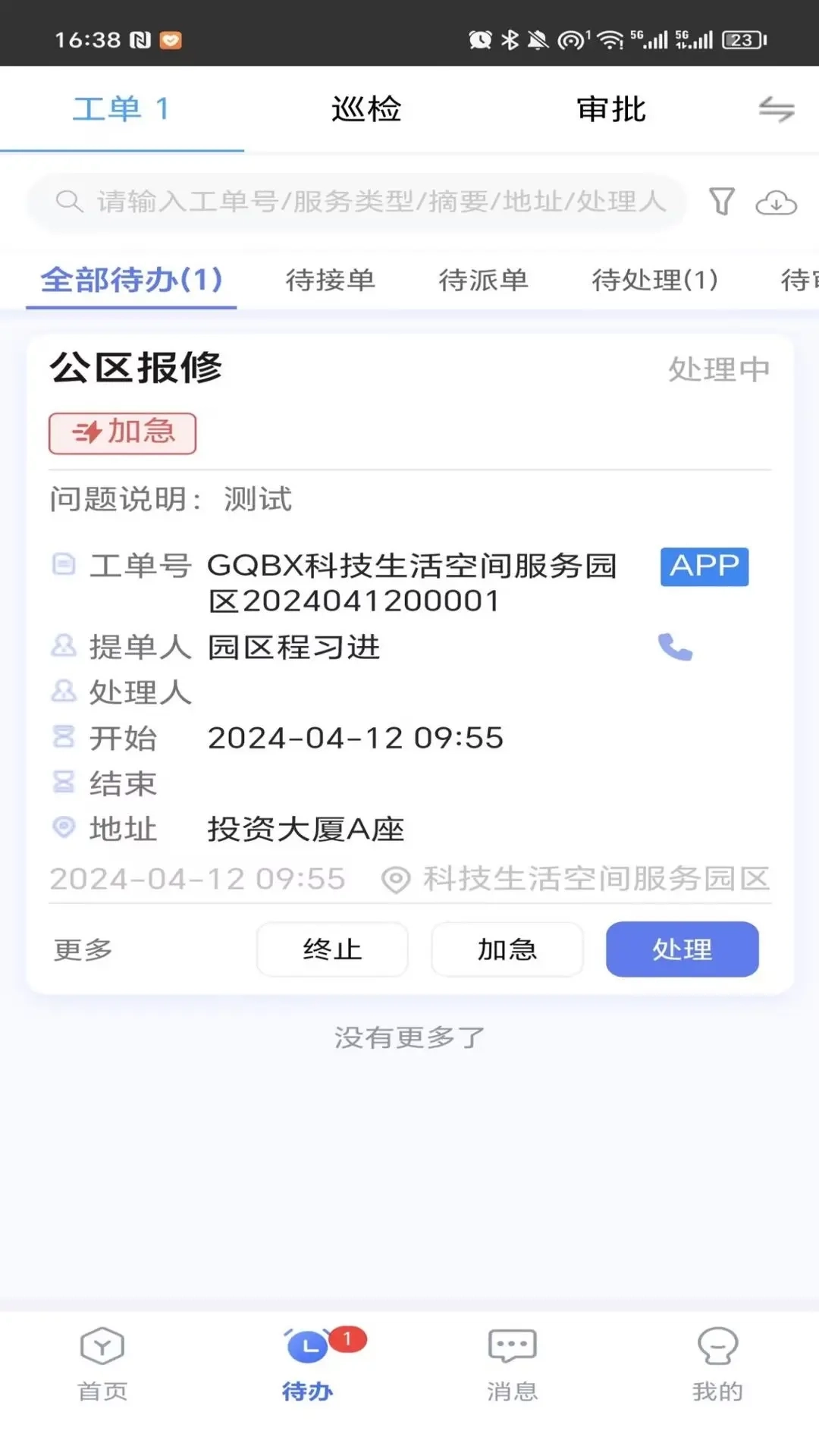
Task: Tap the 加急 urgent badge on the work order
Action: point(121,433)
